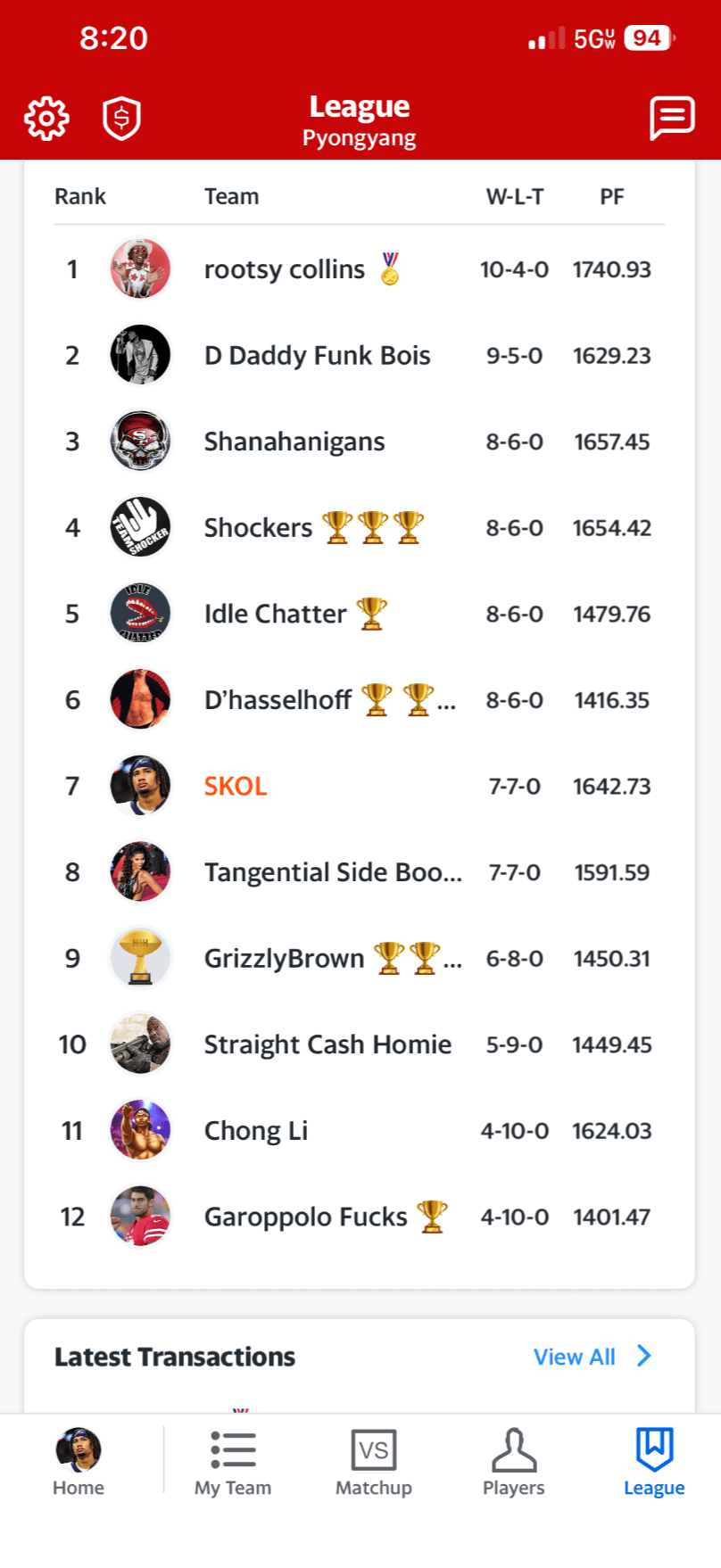Screen dimensions: 721x1568
Task: Open the Tangential Side Boo... team
Action: click(332, 872)
